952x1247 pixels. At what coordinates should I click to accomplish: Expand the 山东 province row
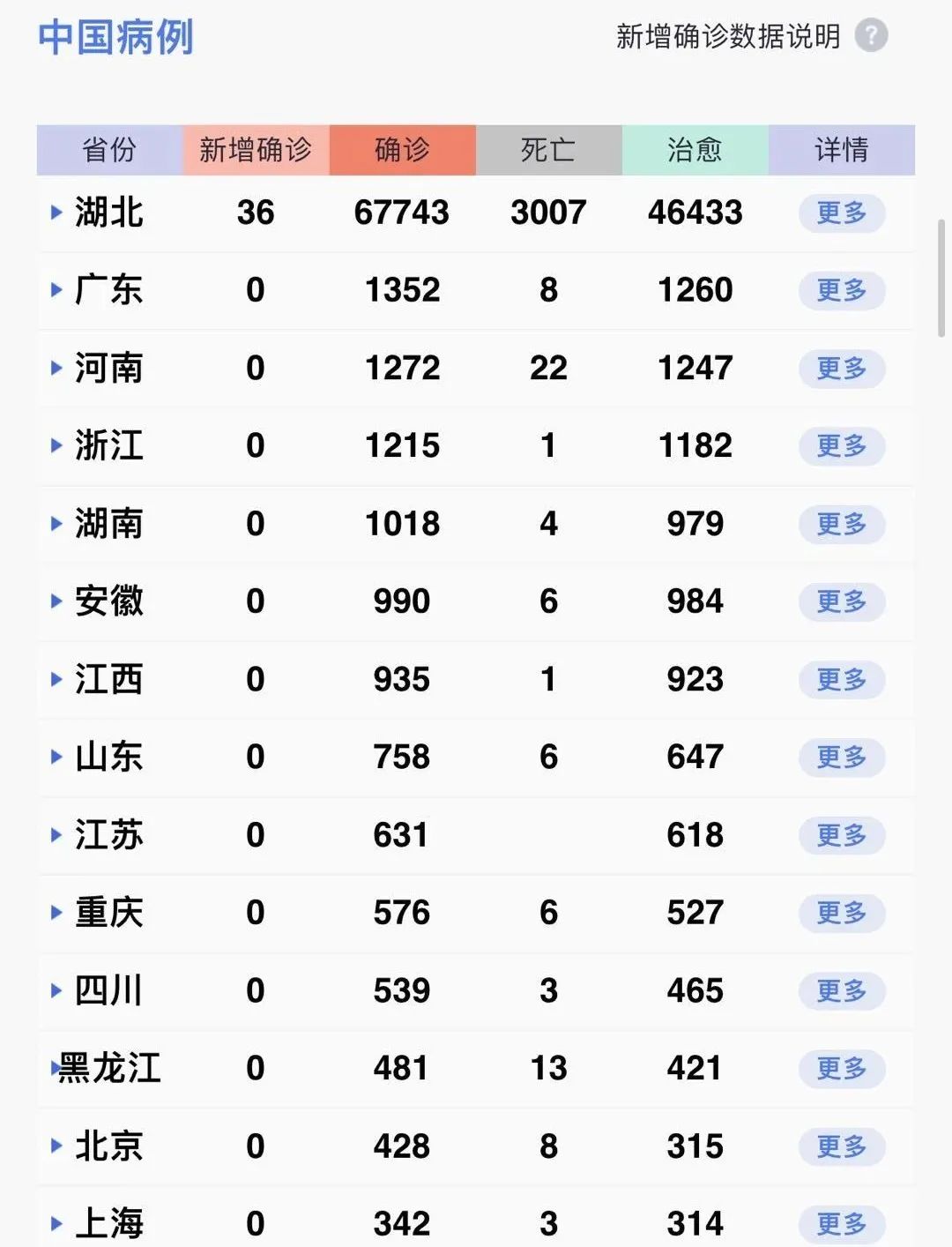pyautogui.click(x=56, y=758)
